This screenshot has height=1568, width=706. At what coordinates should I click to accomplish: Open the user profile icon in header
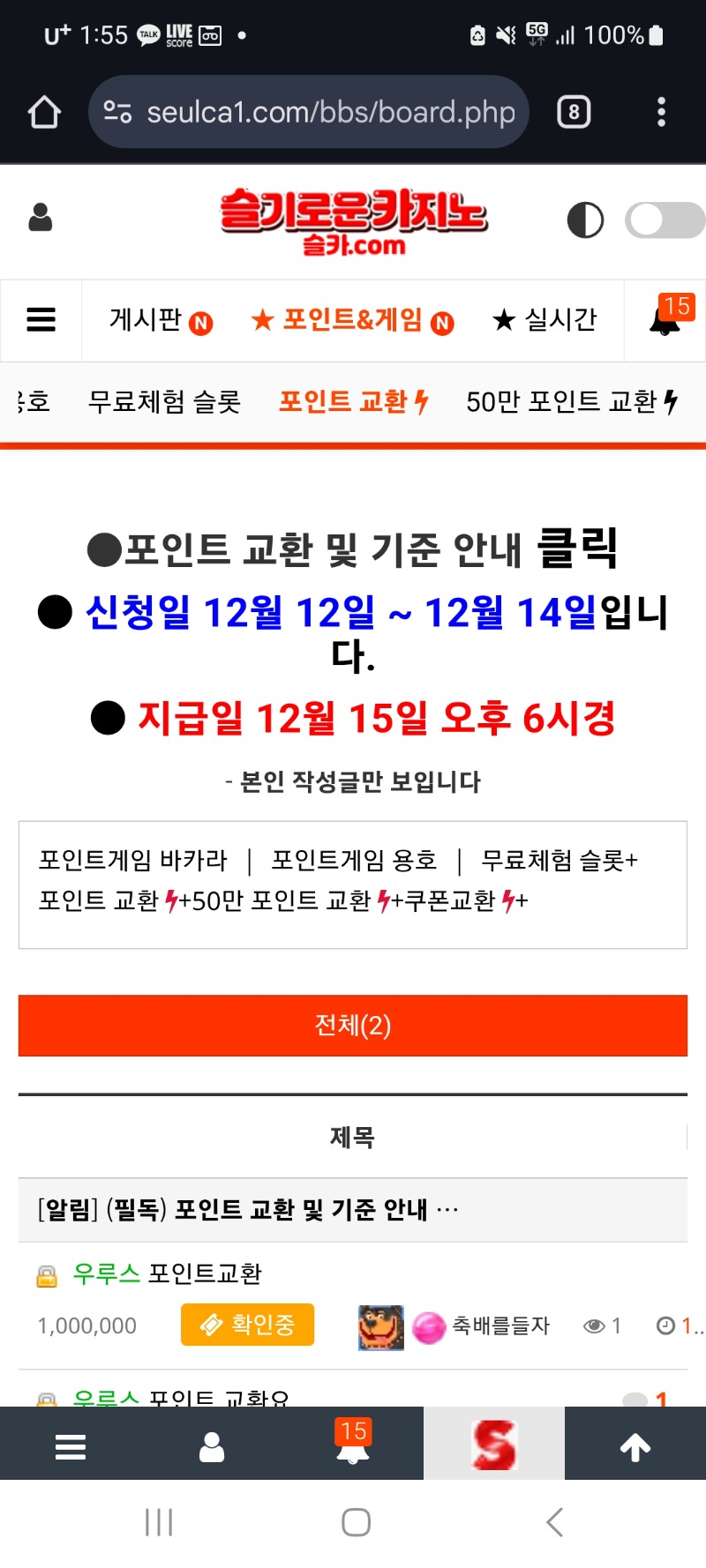click(x=41, y=218)
